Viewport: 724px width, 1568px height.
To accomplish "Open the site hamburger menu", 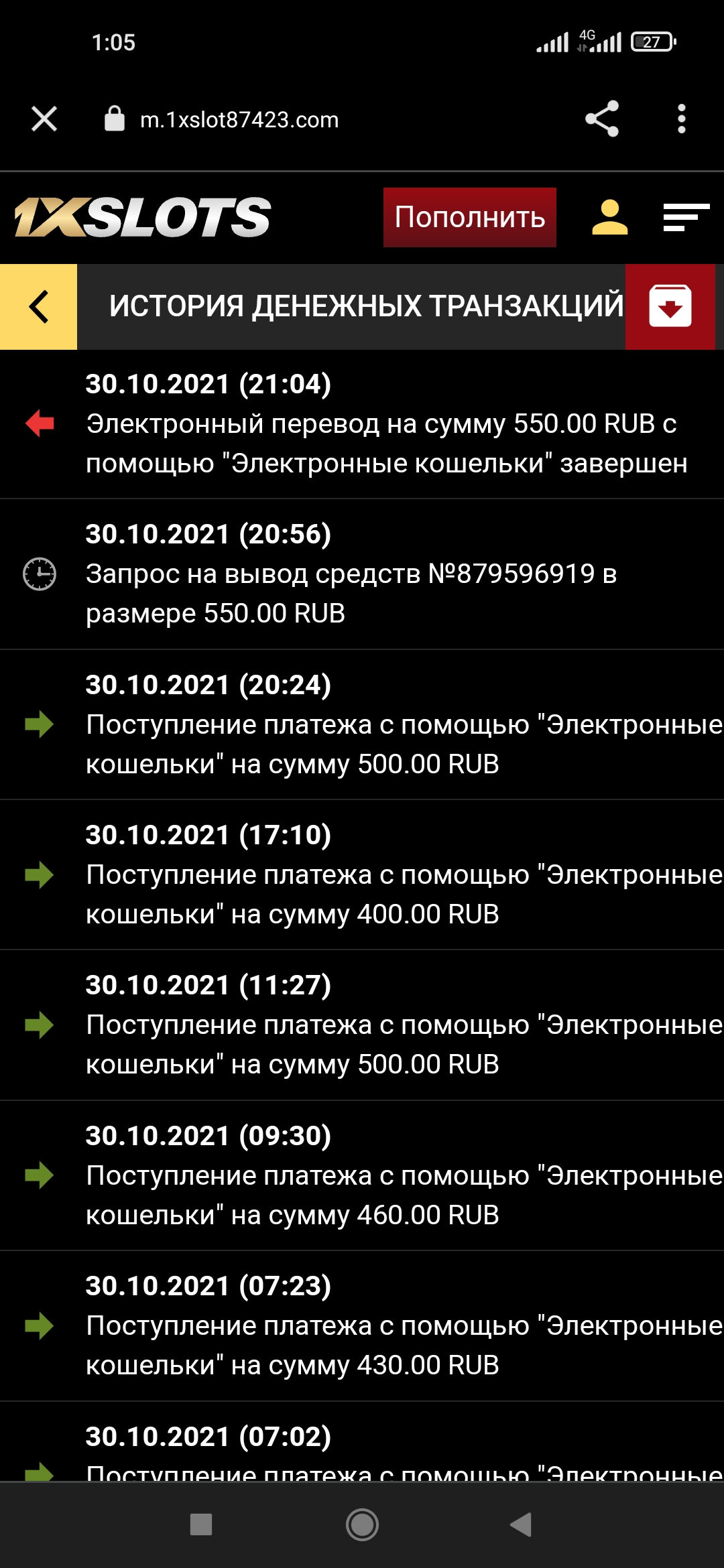I will [x=686, y=218].
